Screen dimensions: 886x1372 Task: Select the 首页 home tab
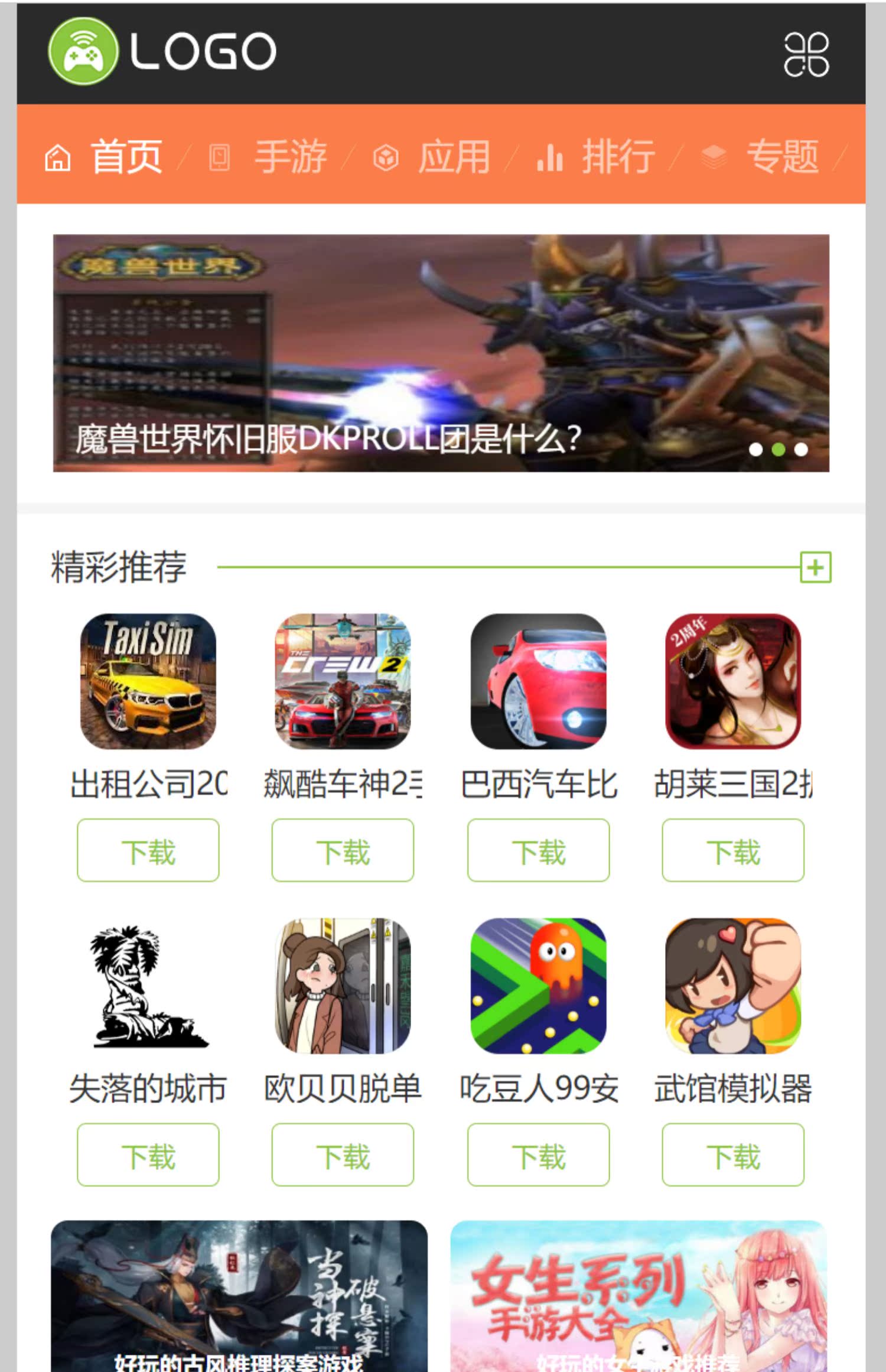click(x=125, y=157)
